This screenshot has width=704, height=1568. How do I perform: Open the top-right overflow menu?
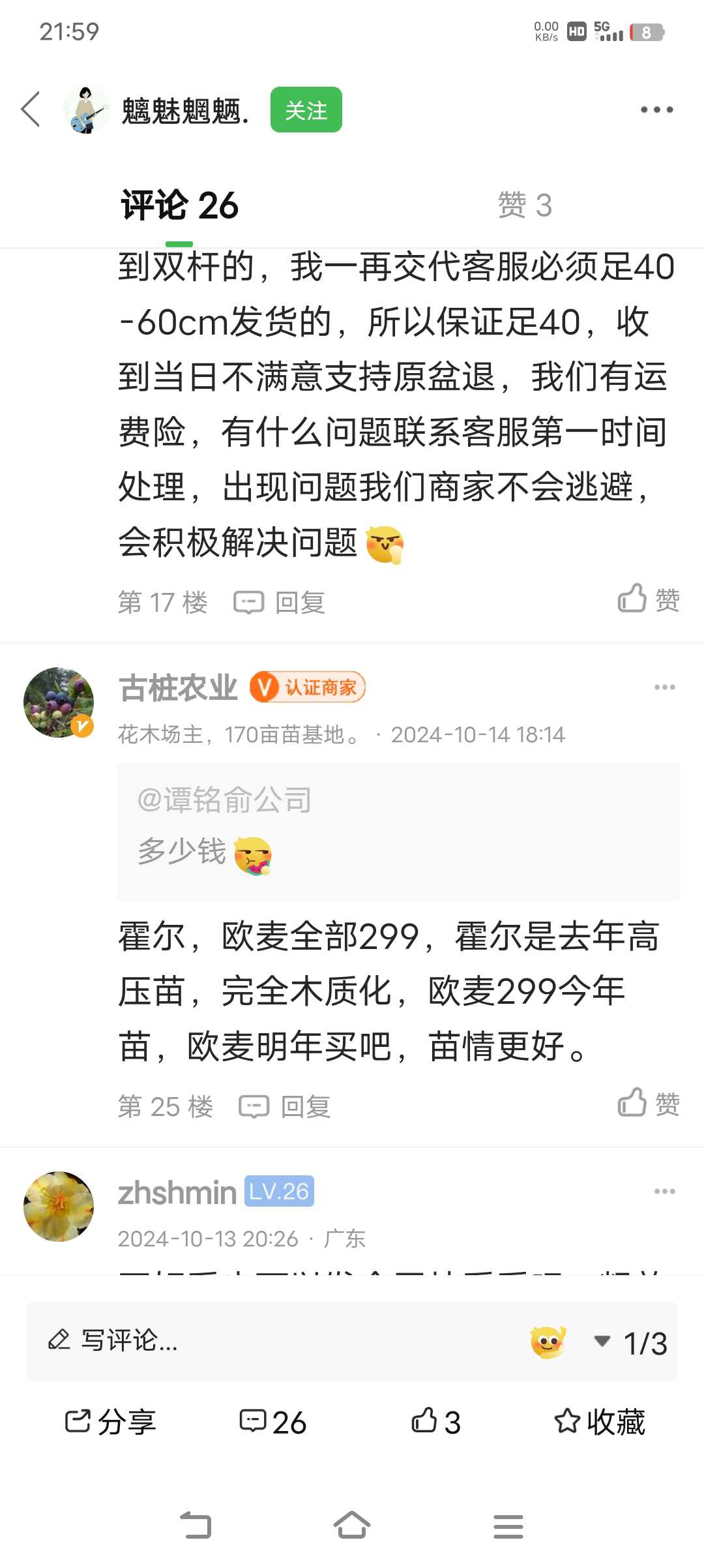pos(656,110)
